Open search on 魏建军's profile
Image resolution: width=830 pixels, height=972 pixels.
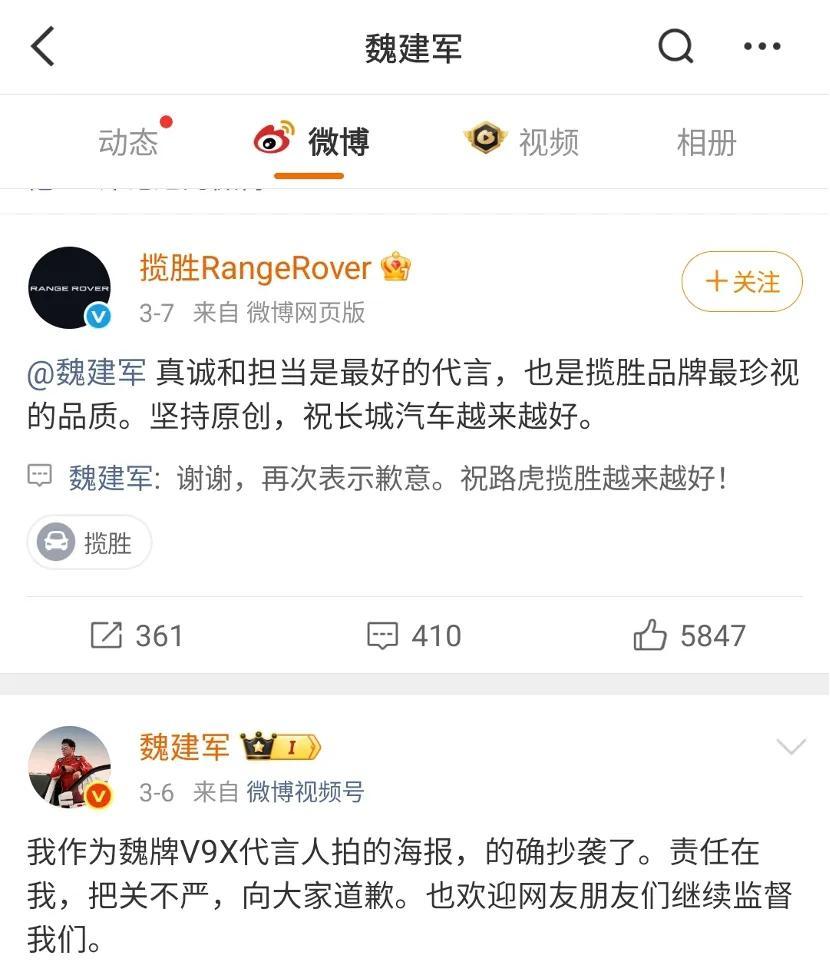676,46
